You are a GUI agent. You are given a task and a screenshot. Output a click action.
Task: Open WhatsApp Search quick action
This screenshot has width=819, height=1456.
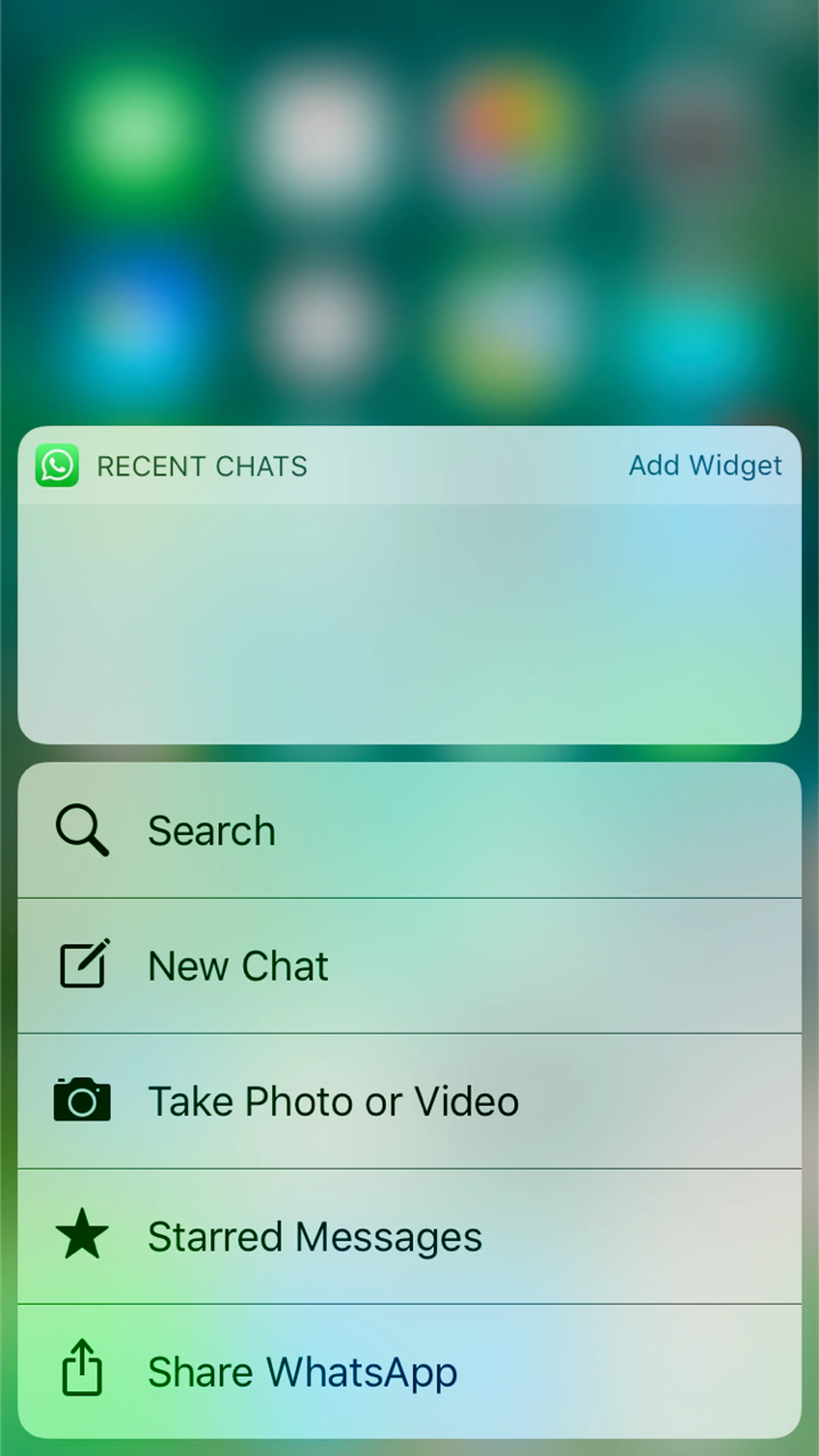[212, 830]
